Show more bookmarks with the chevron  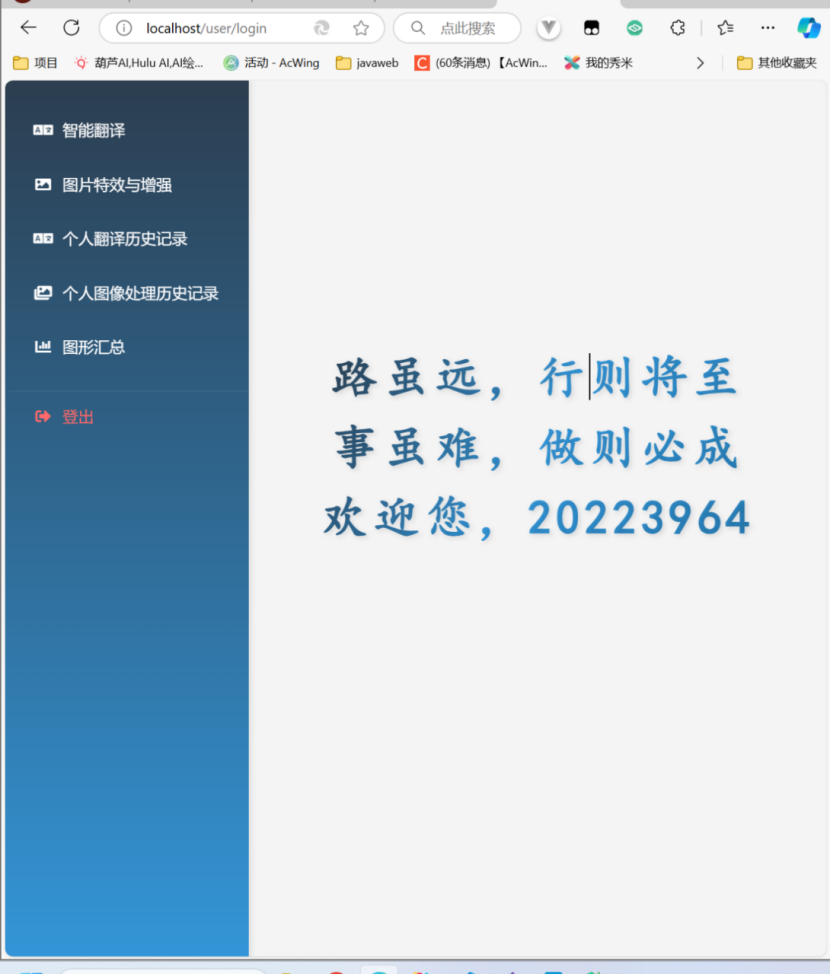pyautogui.click(x=700, y=63)
